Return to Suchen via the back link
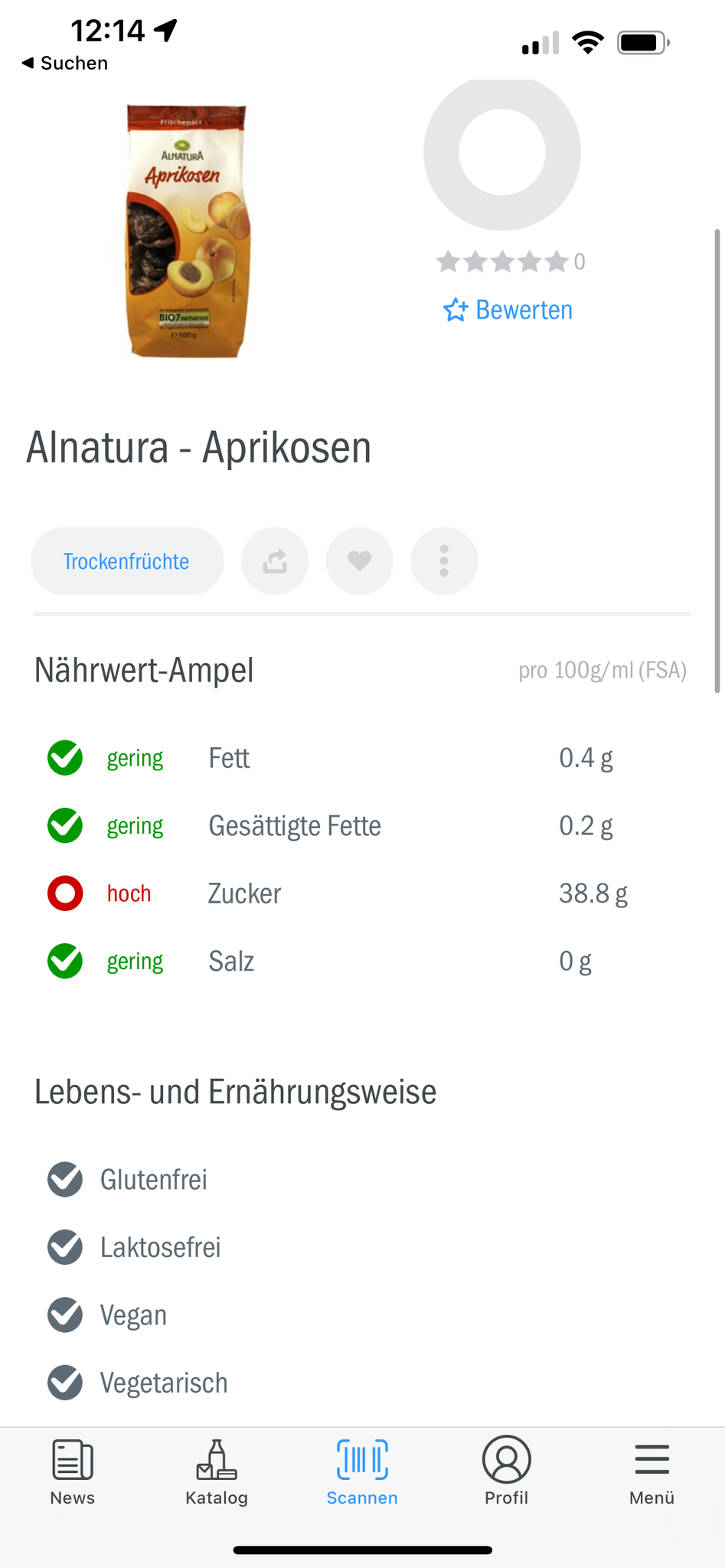725x1568 pixels. [x=65, y=63]
